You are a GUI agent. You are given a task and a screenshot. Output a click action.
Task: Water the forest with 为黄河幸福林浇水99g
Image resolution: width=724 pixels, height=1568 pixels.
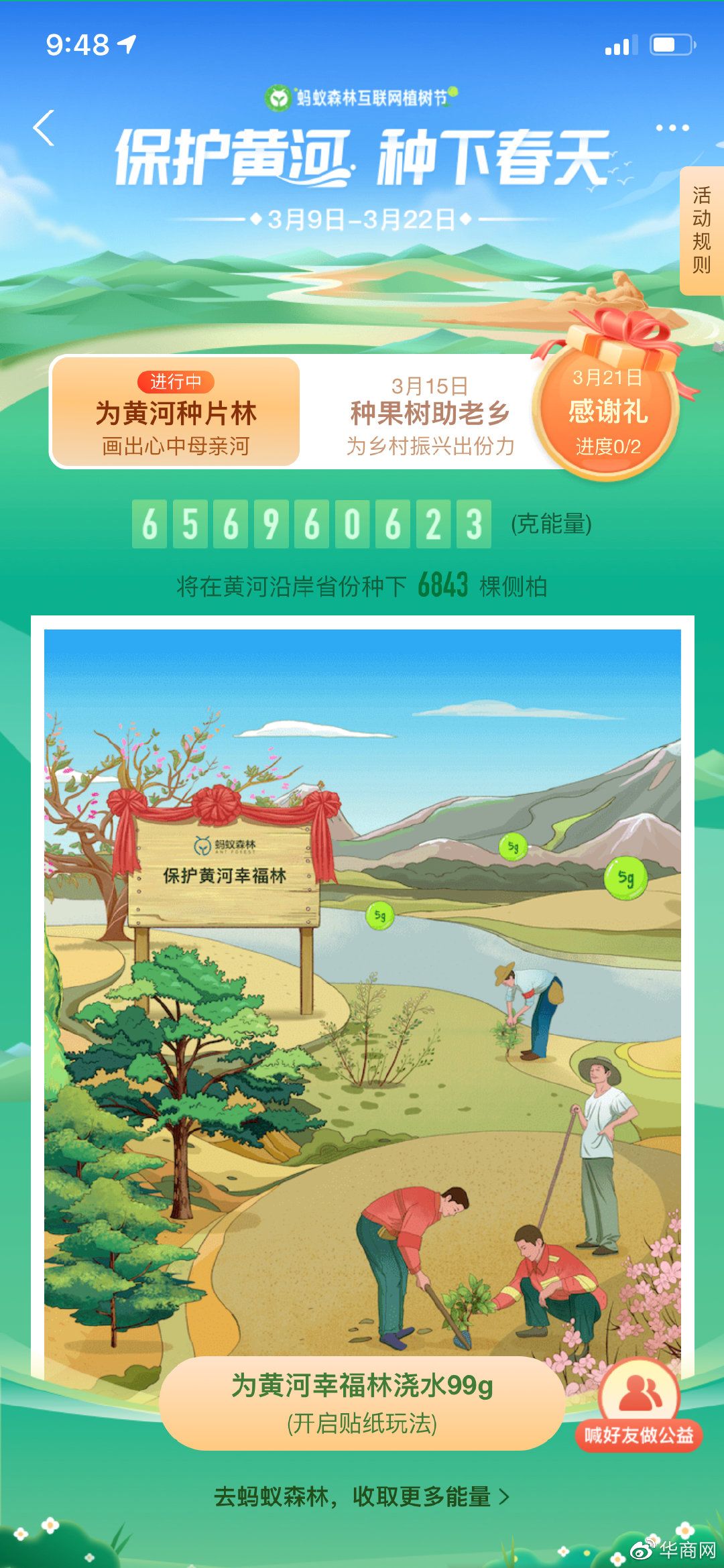coord(362,1402)
